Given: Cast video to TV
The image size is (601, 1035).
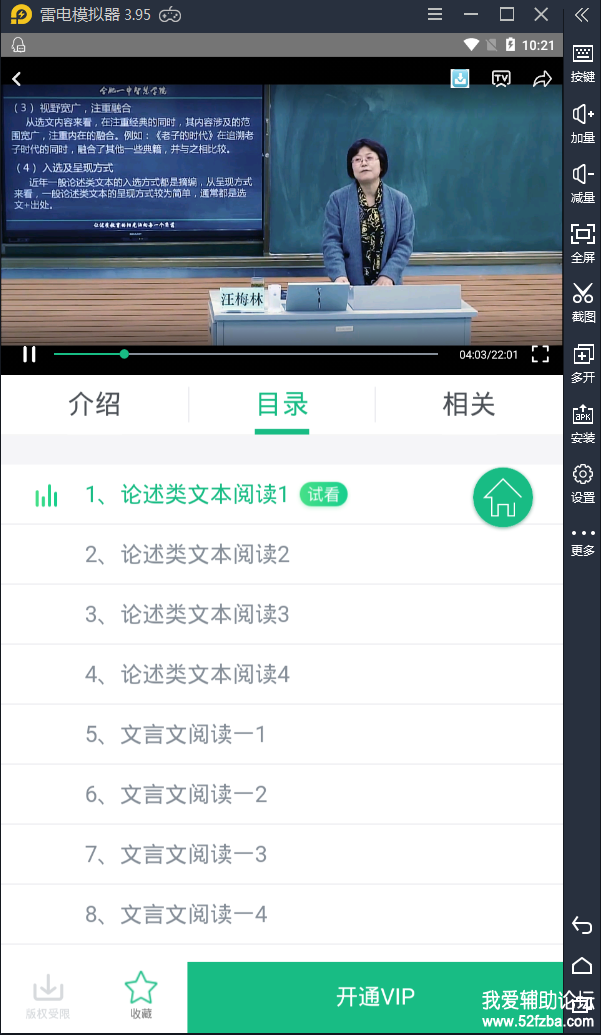Looking at the screenshot, I should tap(501, 79).
